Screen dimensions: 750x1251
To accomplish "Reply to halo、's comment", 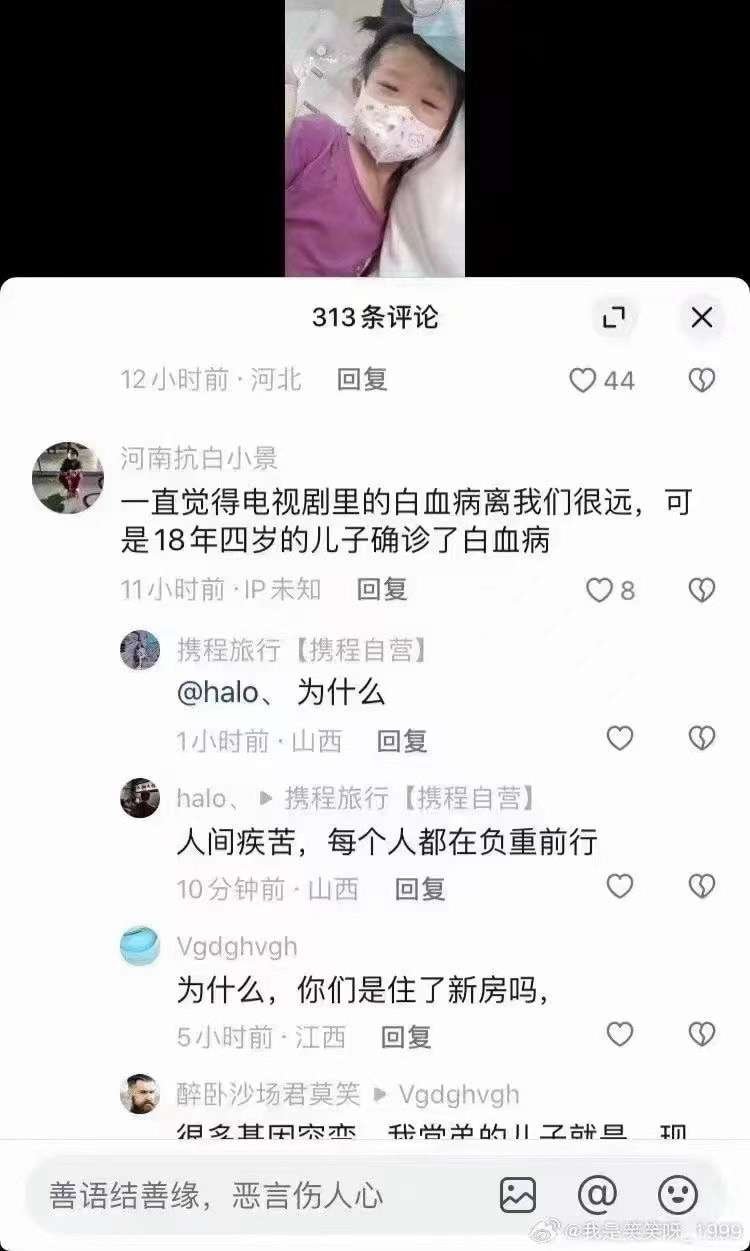I will 420,889.
